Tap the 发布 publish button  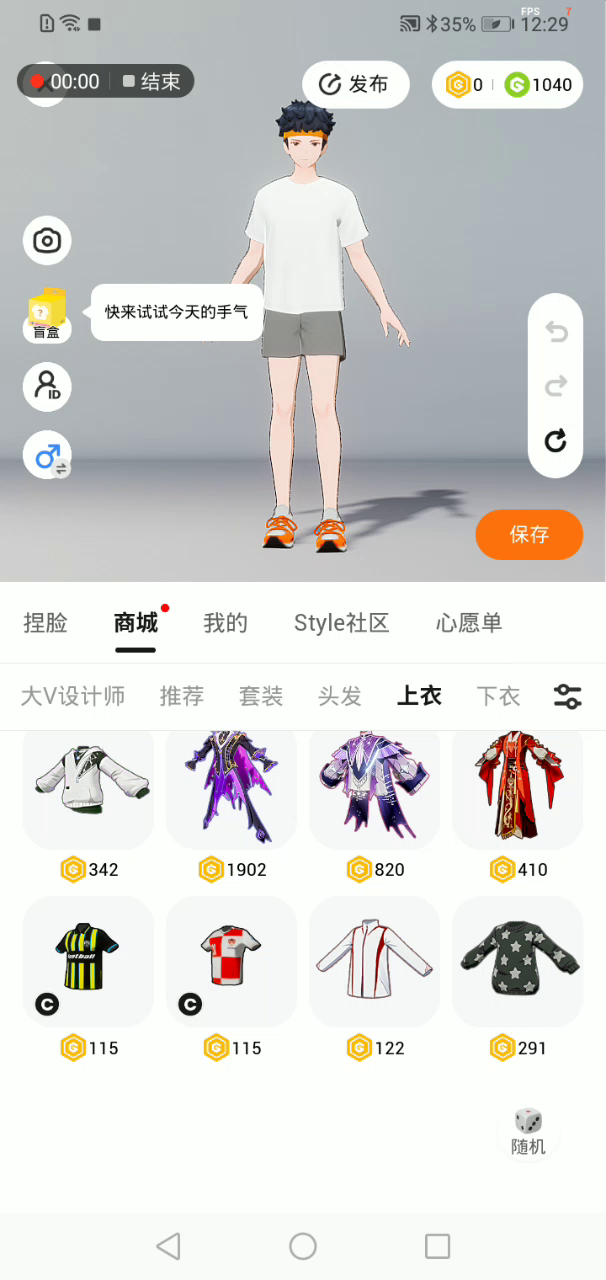tap(355, 85)
